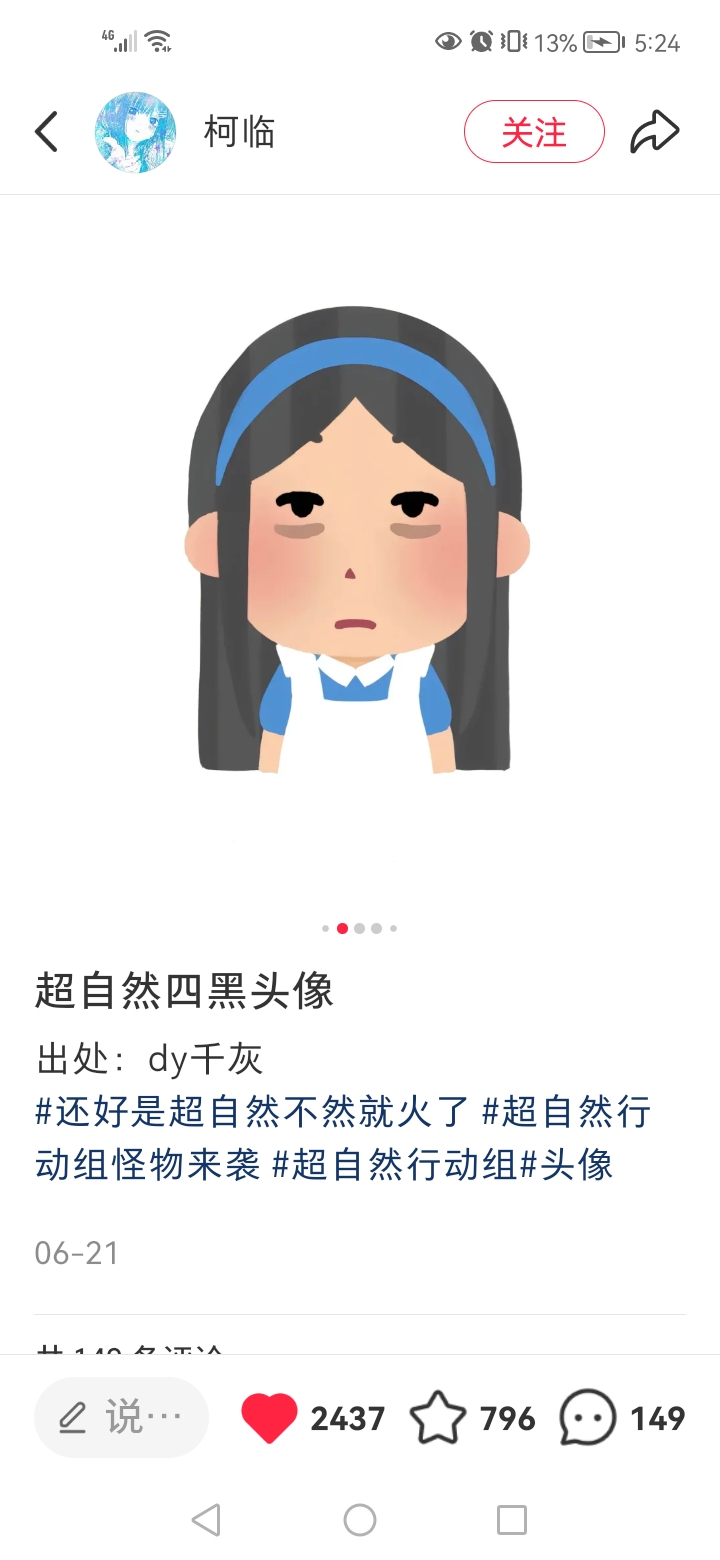Tap the first carousel page indicator
This screenshot has width=720, height=1560.
click(x=325, y=928)
